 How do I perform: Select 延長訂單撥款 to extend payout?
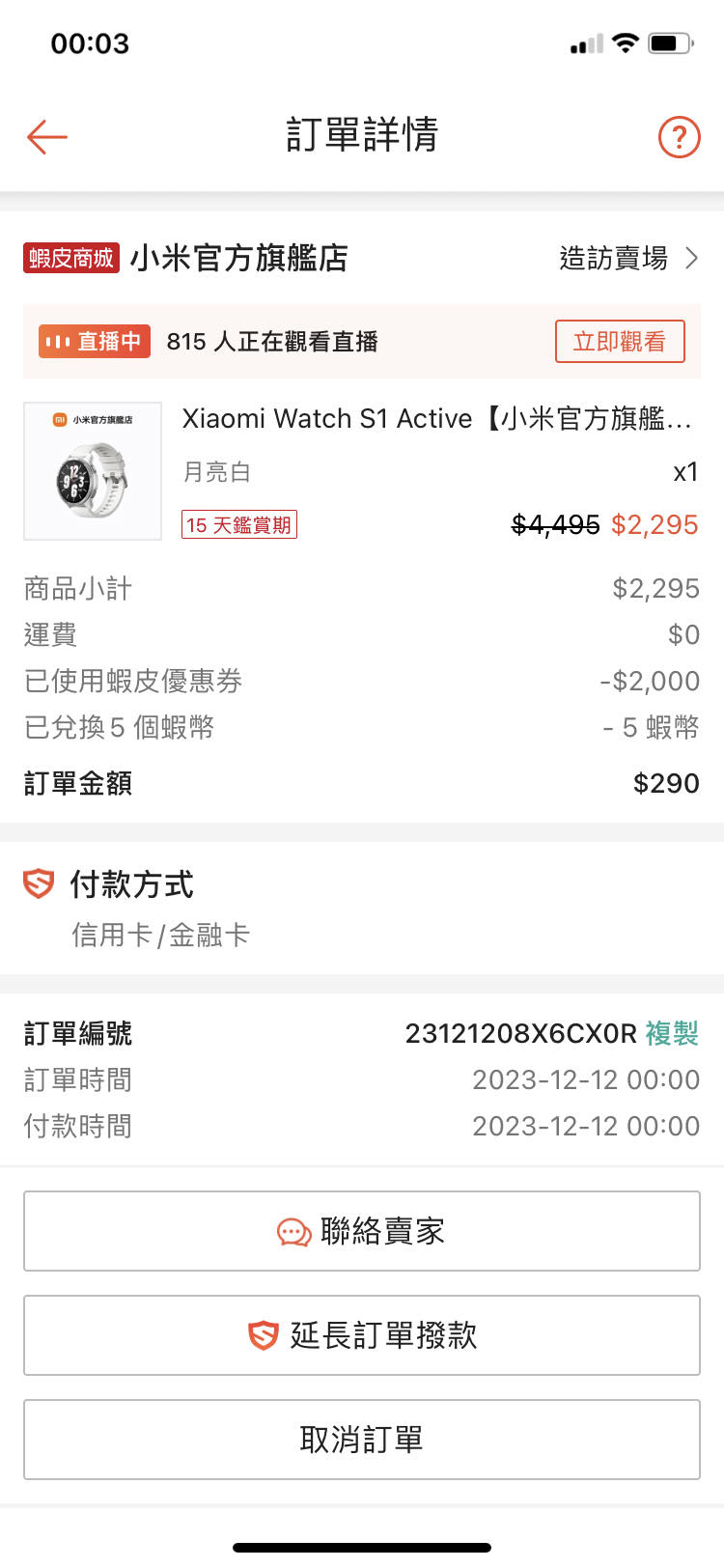(362, 1335)
